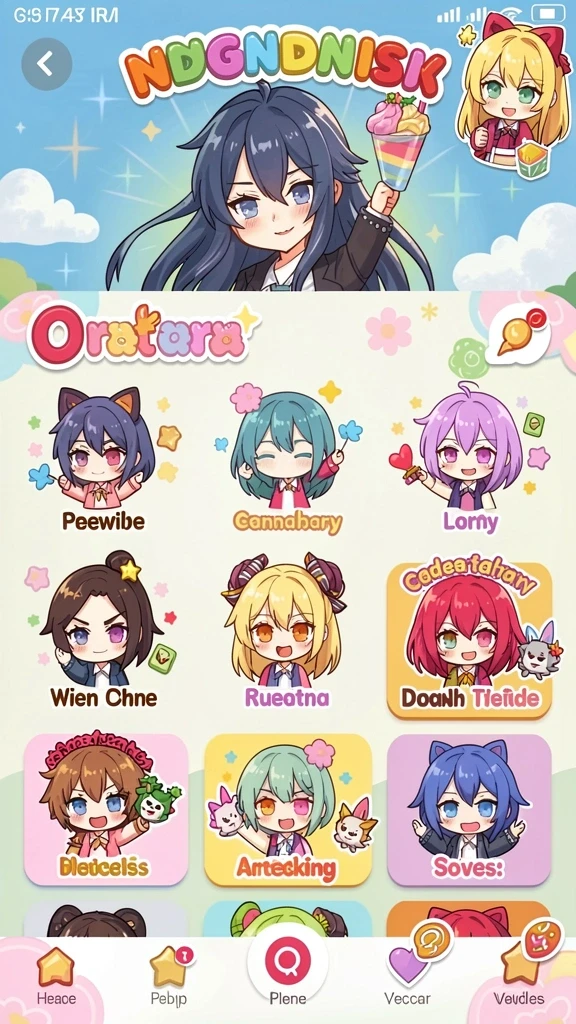Open the Wien Chne character

(103, 632)
